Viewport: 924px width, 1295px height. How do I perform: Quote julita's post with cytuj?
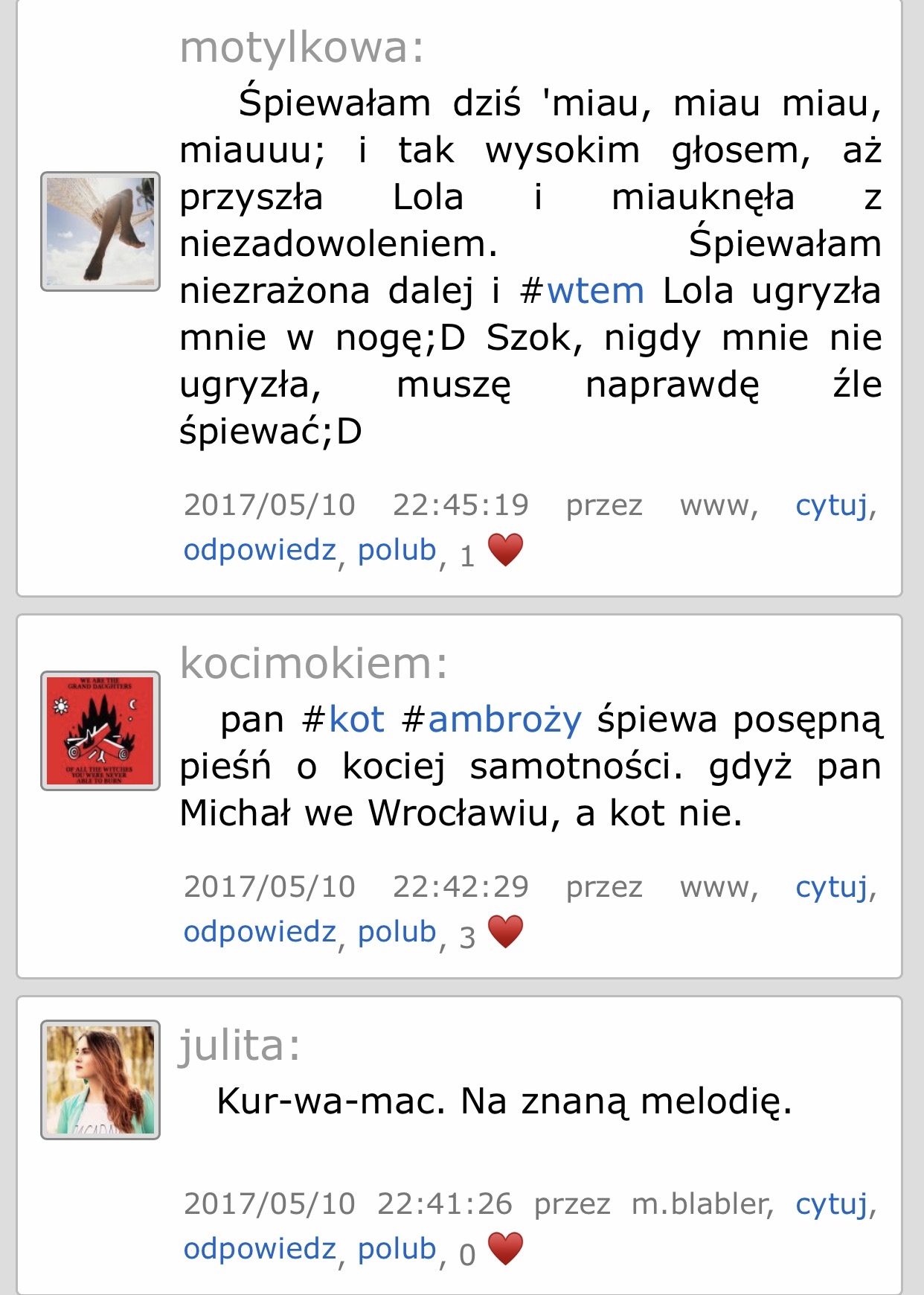coord(831,1203)
